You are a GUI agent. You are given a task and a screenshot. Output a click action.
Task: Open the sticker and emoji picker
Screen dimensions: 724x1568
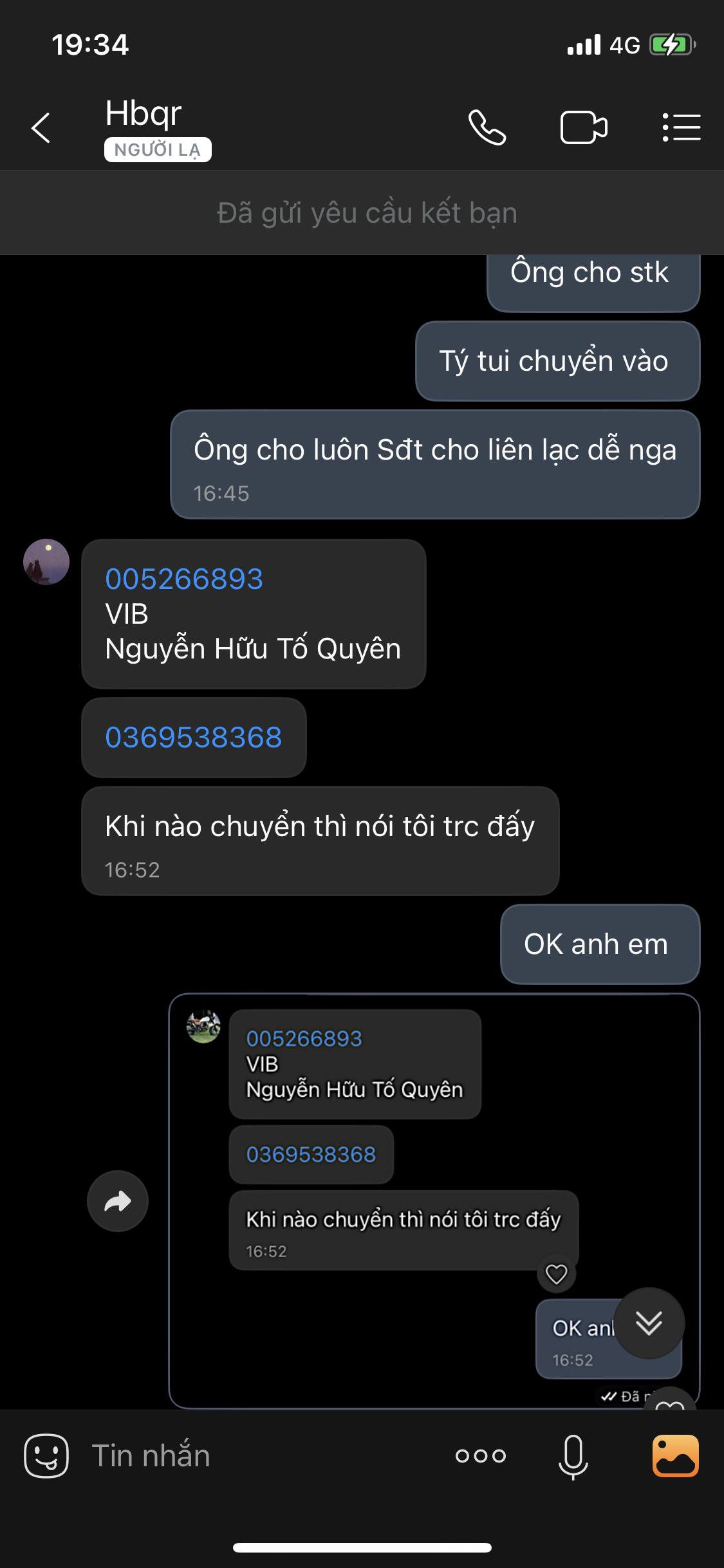click(46, 1456)
